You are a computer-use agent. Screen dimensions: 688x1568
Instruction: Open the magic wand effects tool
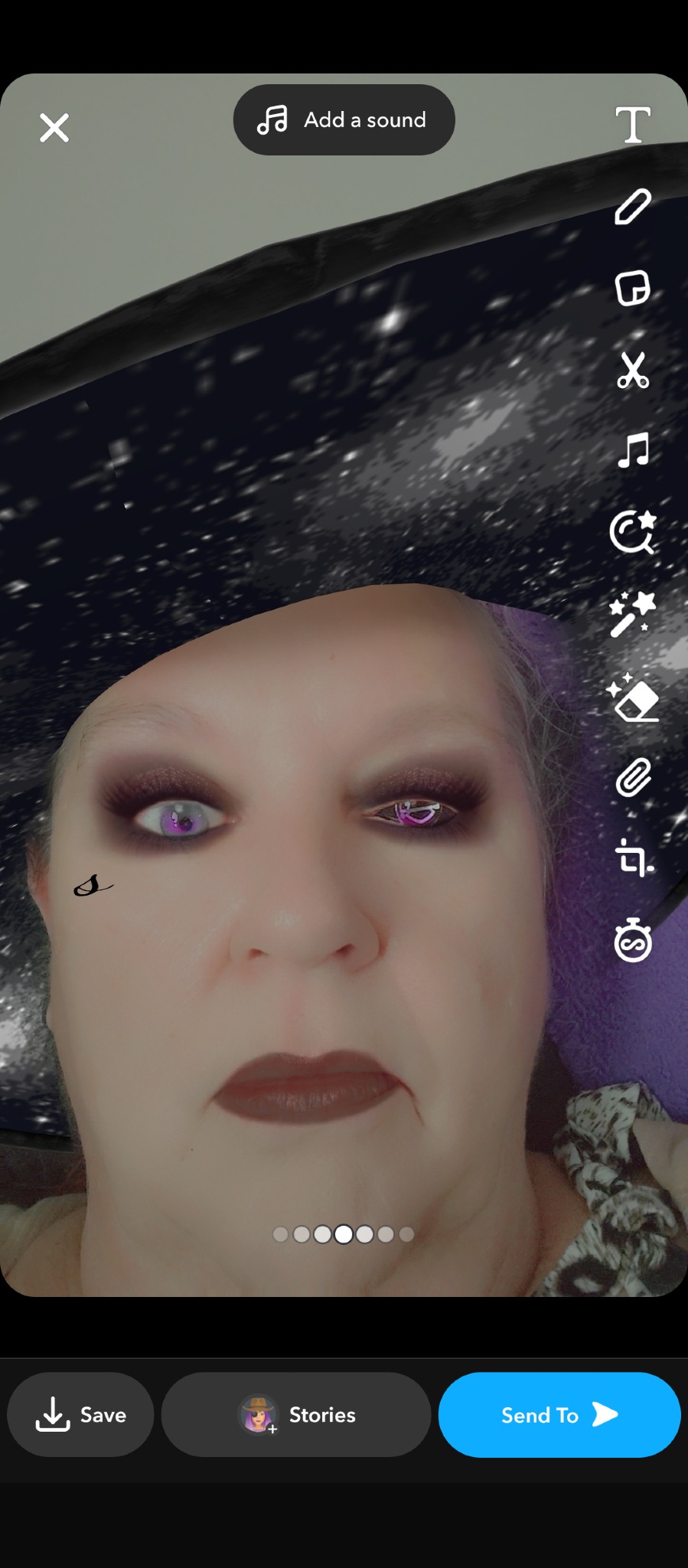(x=632, y=613)
